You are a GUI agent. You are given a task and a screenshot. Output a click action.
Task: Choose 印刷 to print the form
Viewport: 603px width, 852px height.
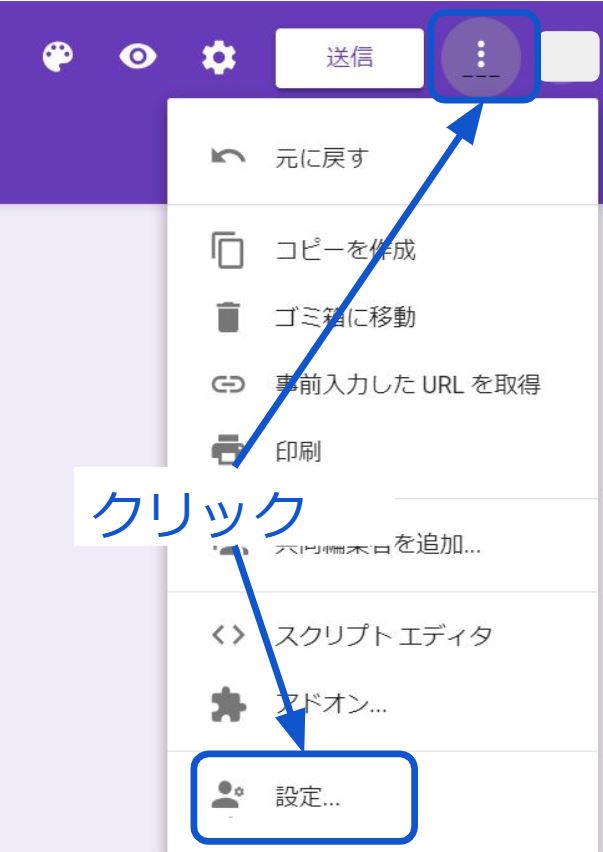tap(298, 451)
